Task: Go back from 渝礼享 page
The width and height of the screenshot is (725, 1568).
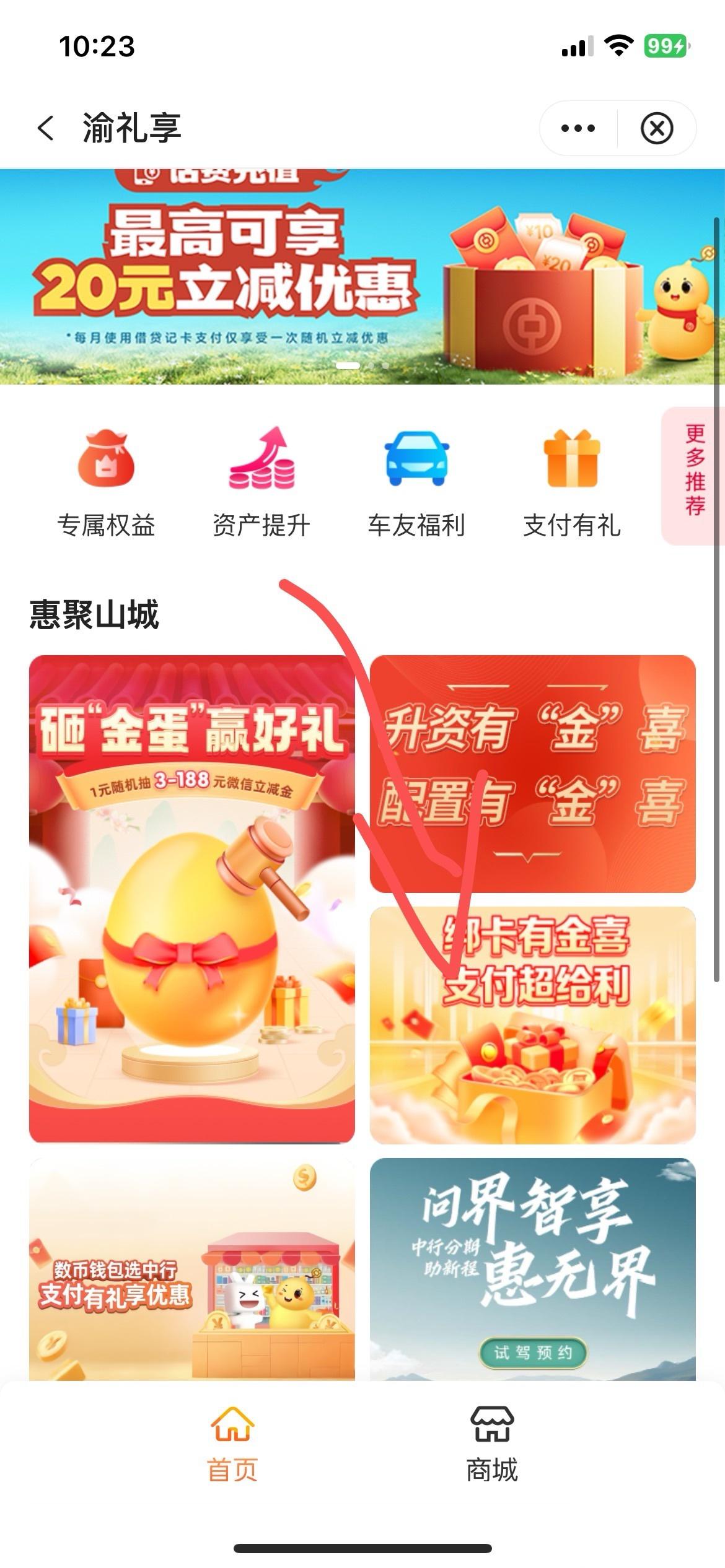Action: tap(46, 128)
